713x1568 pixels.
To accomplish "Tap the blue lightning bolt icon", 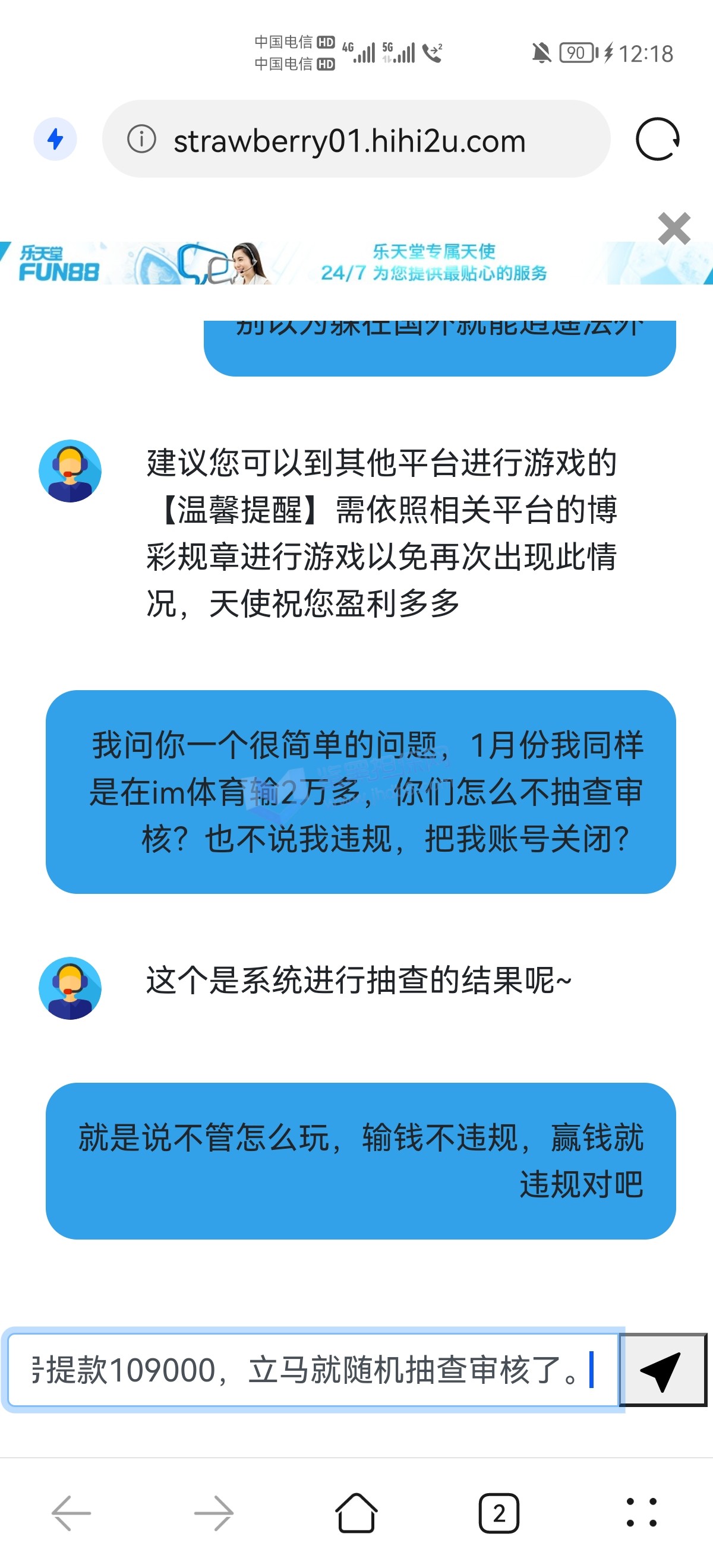I will 55,140.
